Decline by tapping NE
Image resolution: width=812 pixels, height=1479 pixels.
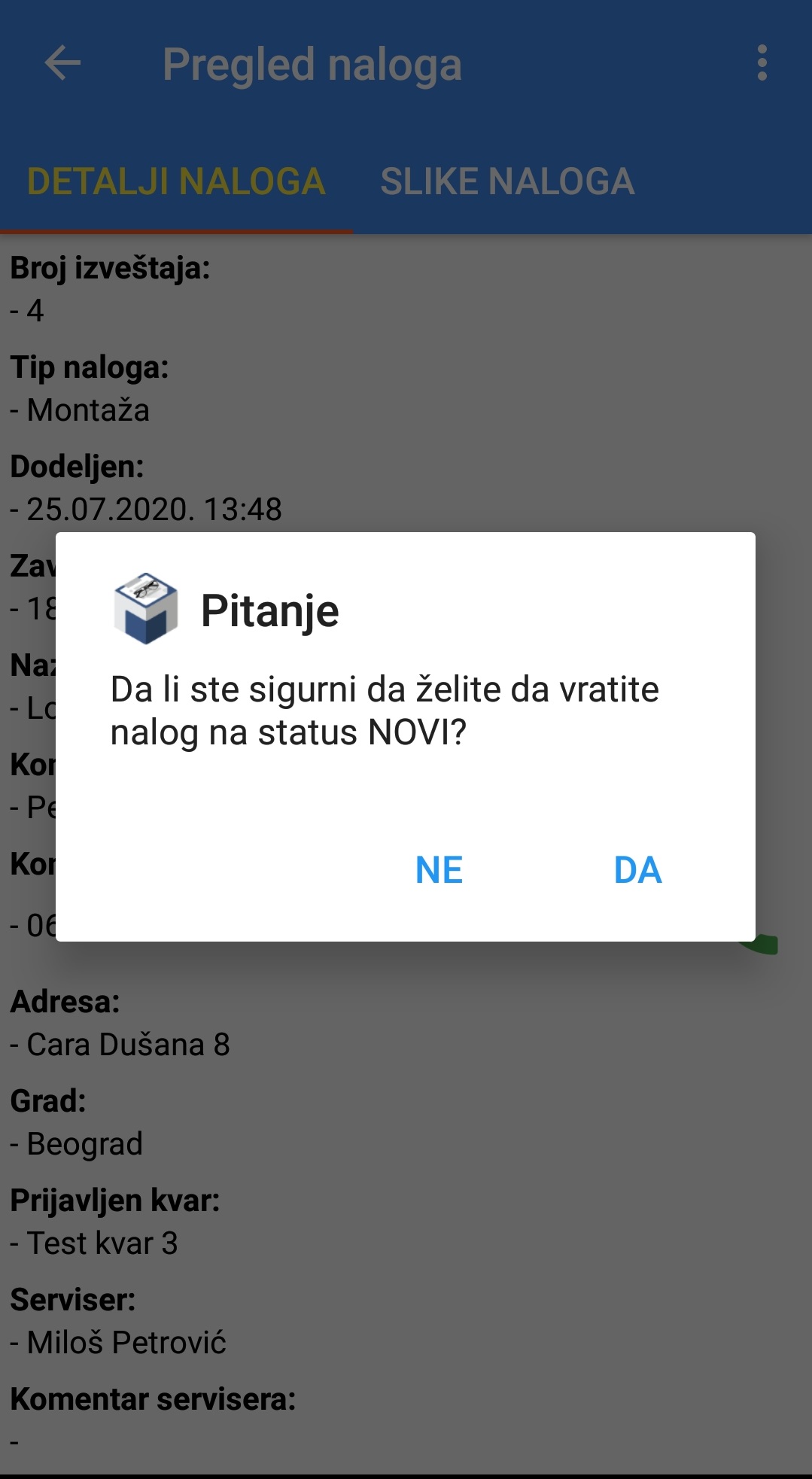(439, 870)
